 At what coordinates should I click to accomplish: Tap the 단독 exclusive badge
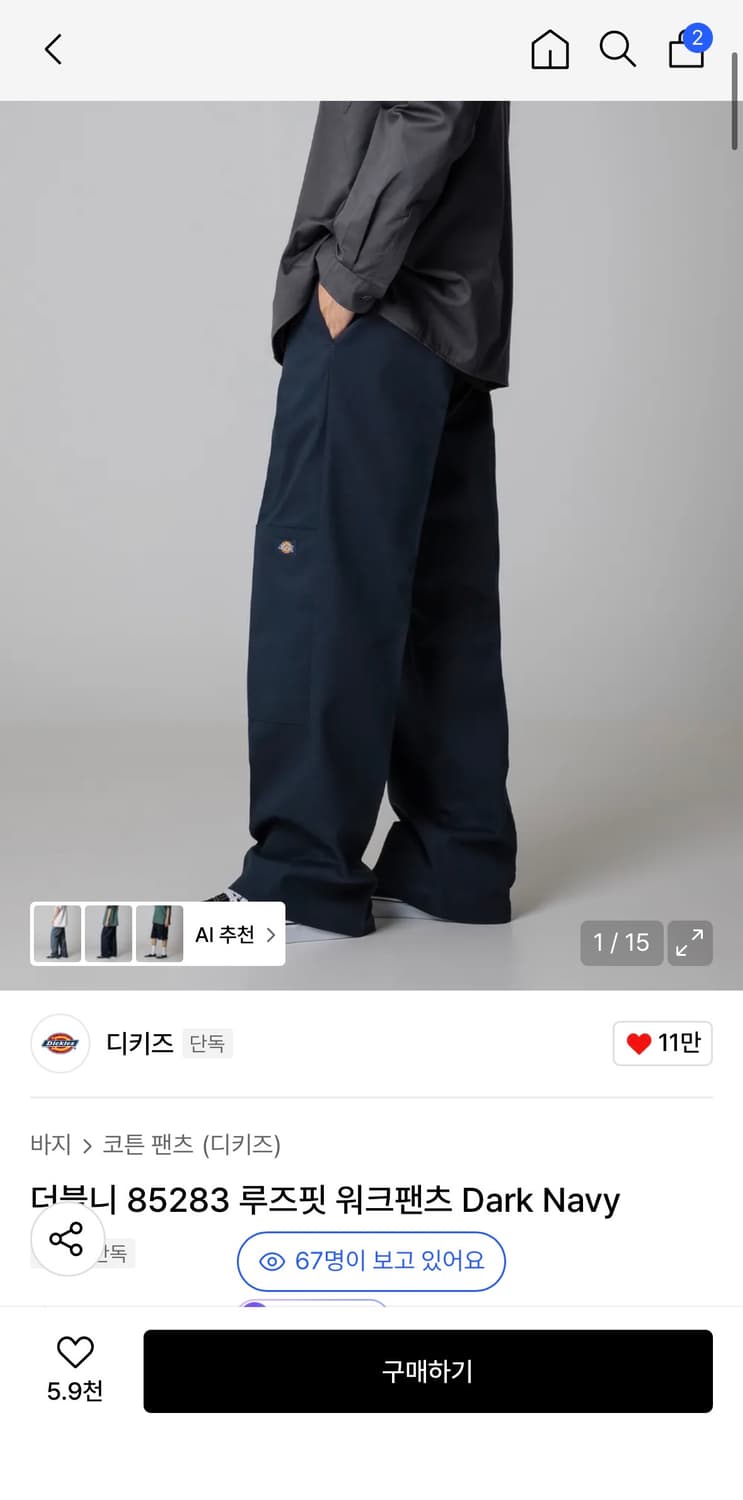pos(207,1043)
